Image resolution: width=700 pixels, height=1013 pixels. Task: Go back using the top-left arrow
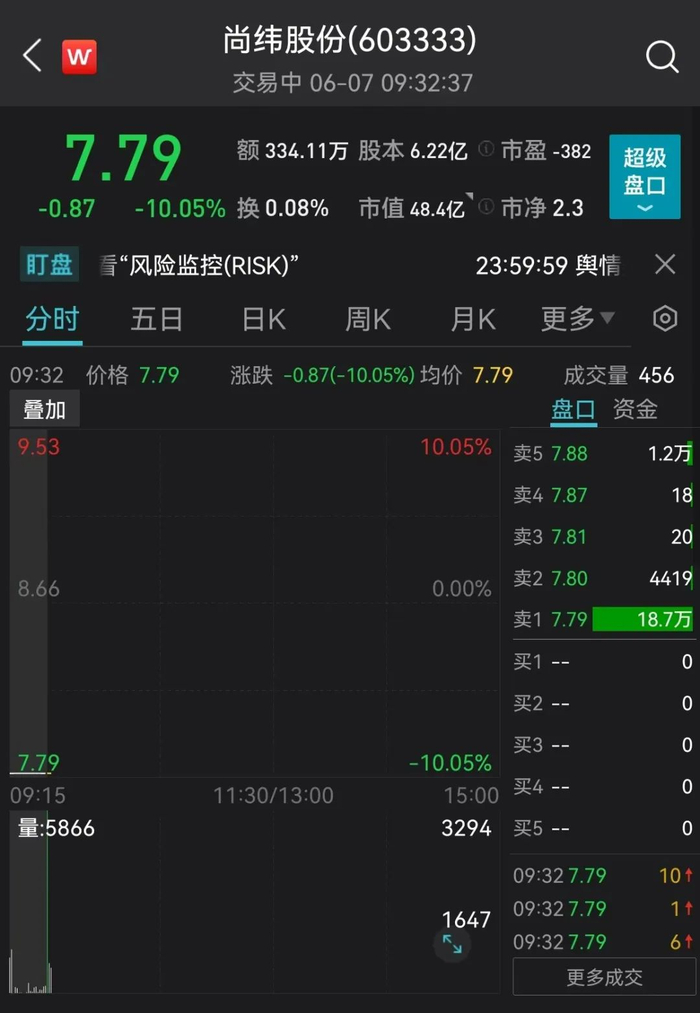32,56
